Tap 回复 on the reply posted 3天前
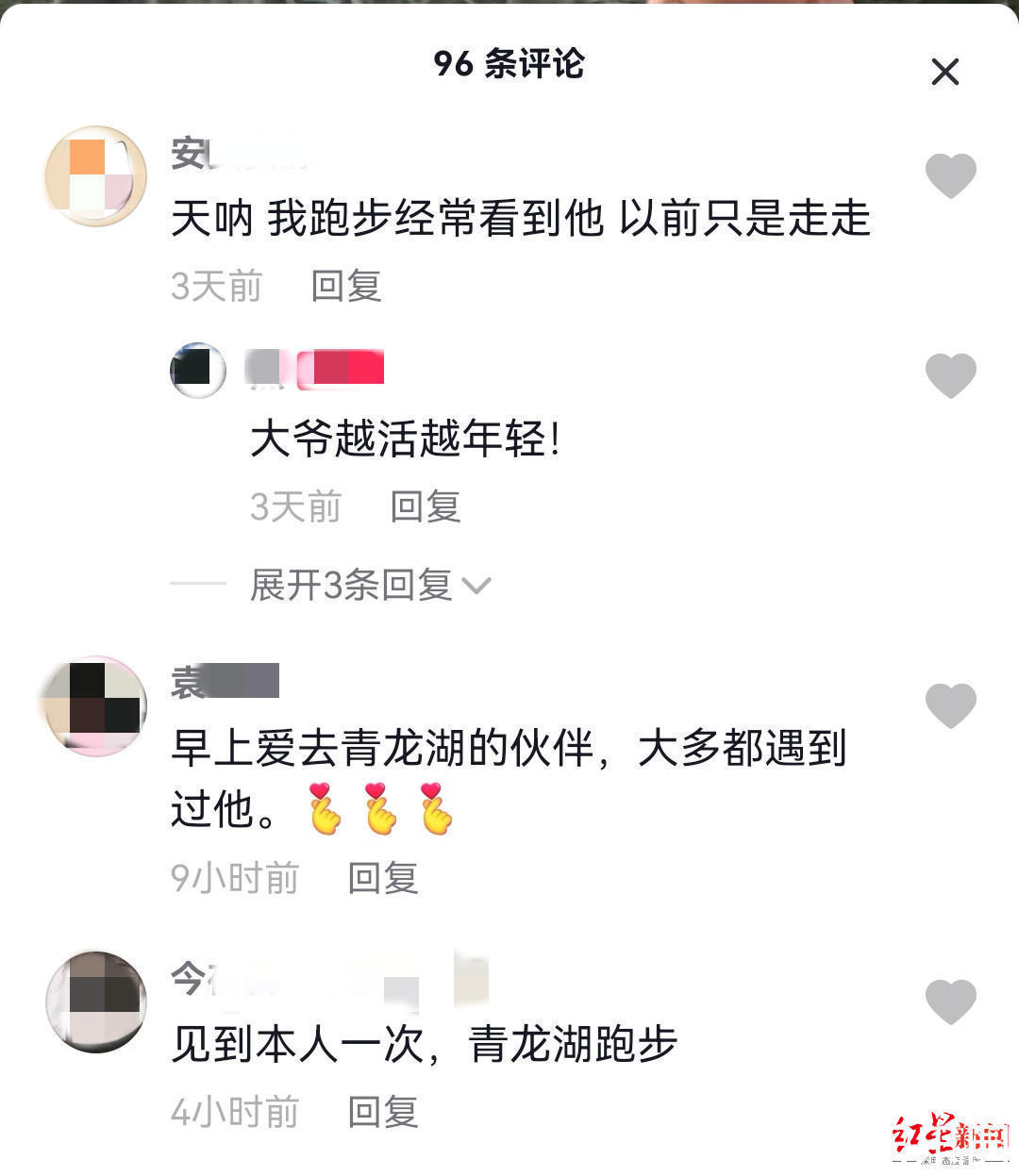 tap(426, 506)
